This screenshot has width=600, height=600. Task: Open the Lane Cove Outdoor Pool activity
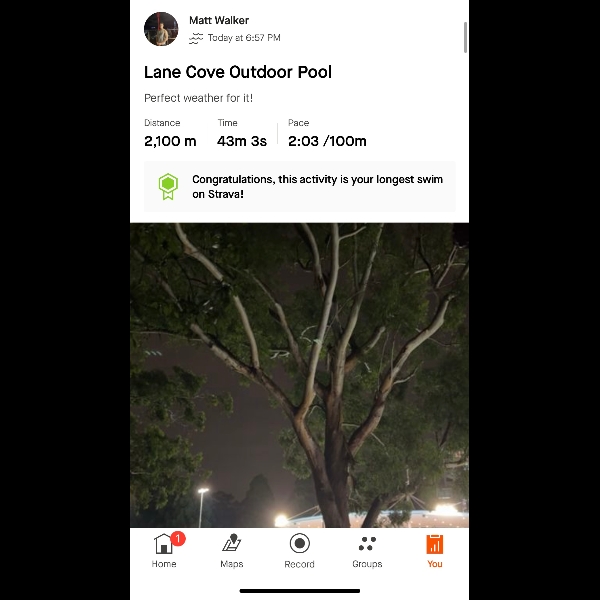(238, 72)
